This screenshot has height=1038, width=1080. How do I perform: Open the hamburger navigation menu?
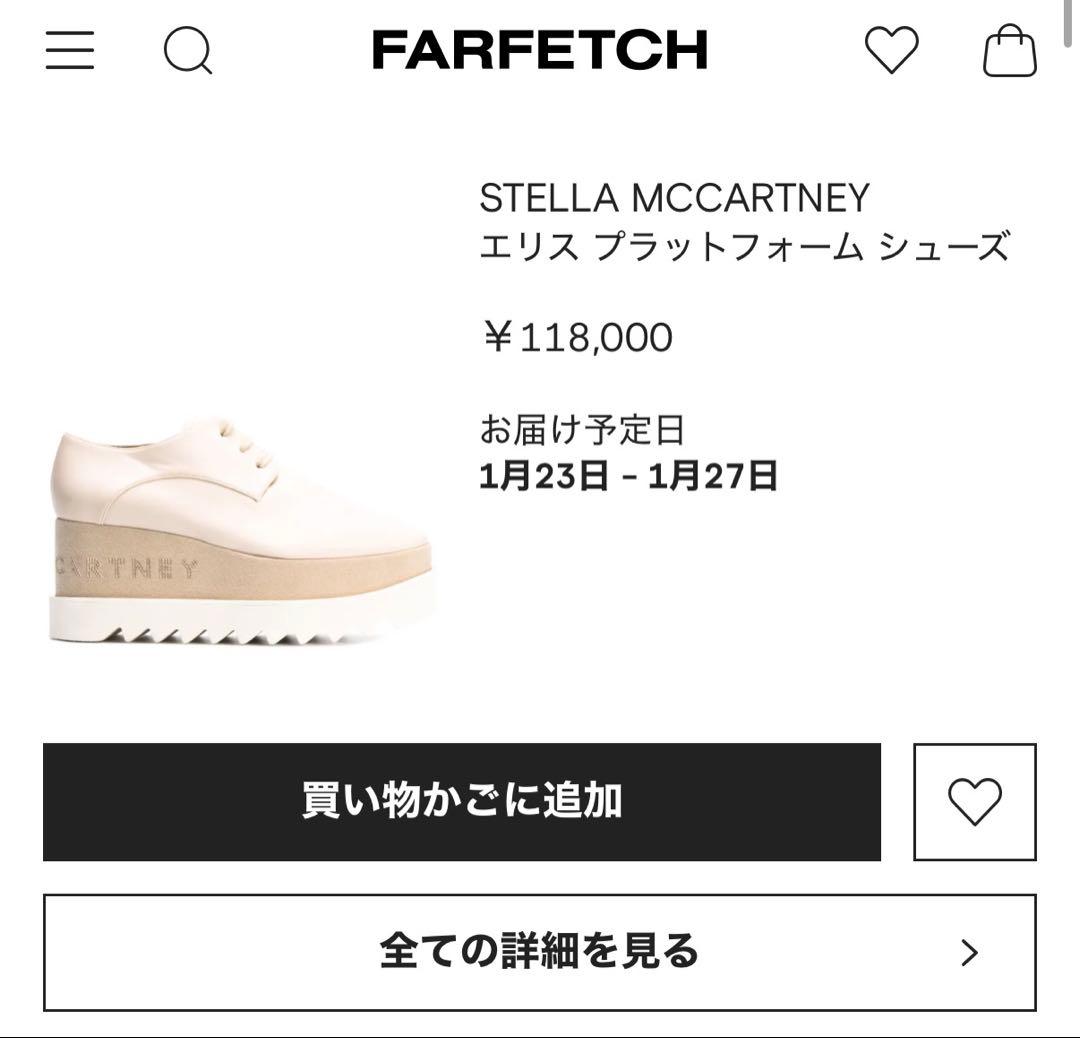[70, 50]
